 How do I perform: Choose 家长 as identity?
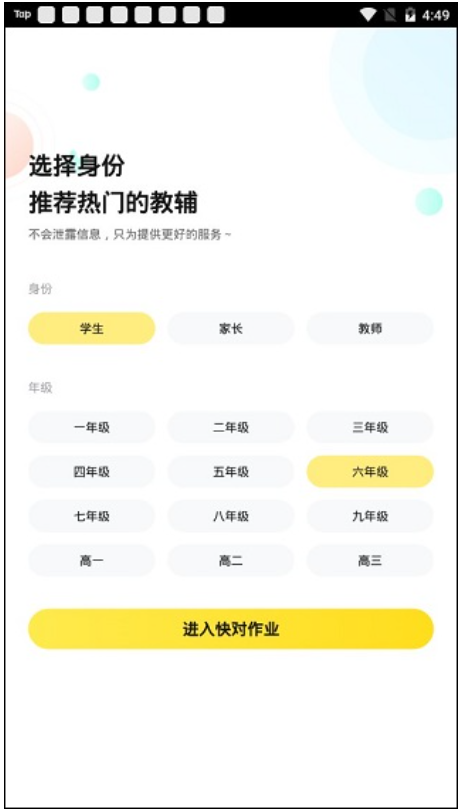[x=231, y=328]
